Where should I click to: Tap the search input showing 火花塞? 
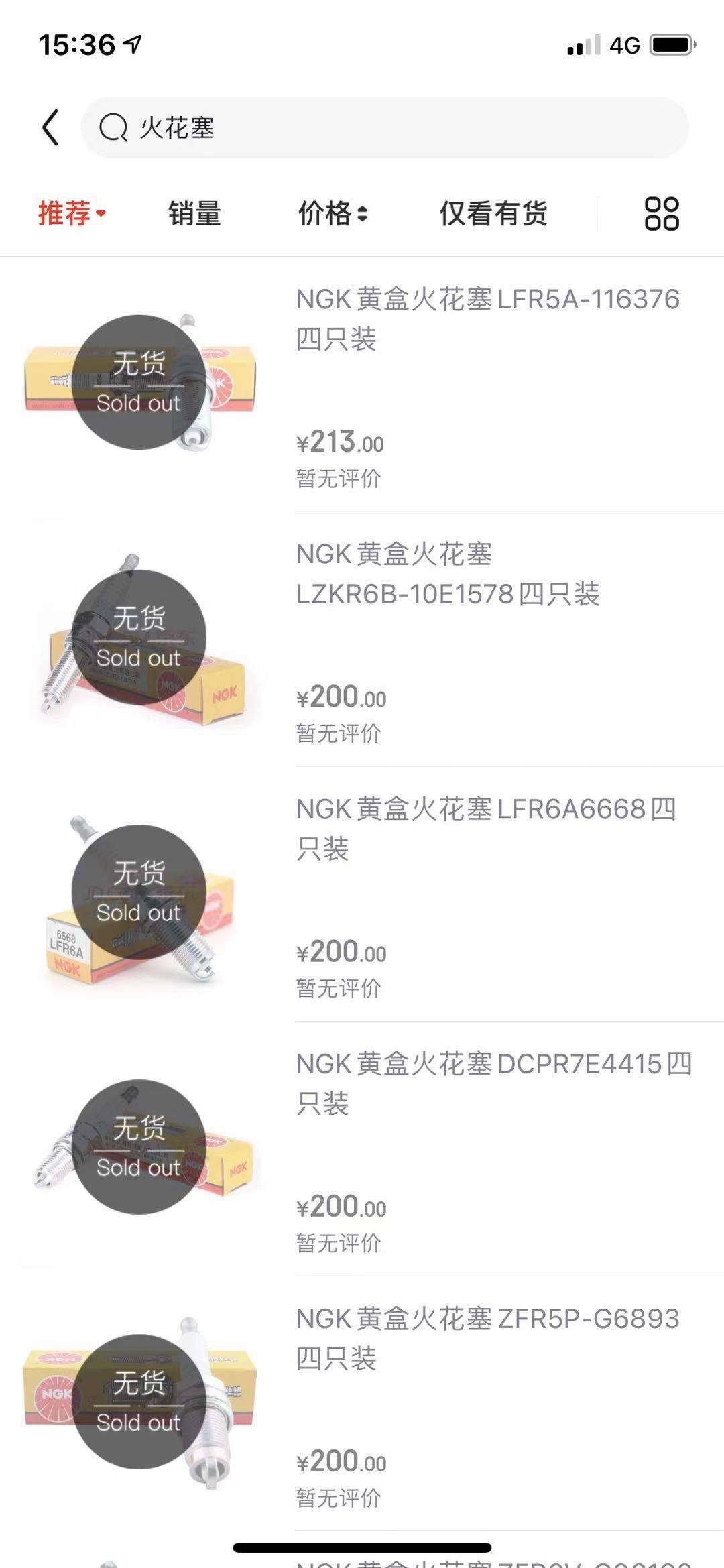click(385, 127)
